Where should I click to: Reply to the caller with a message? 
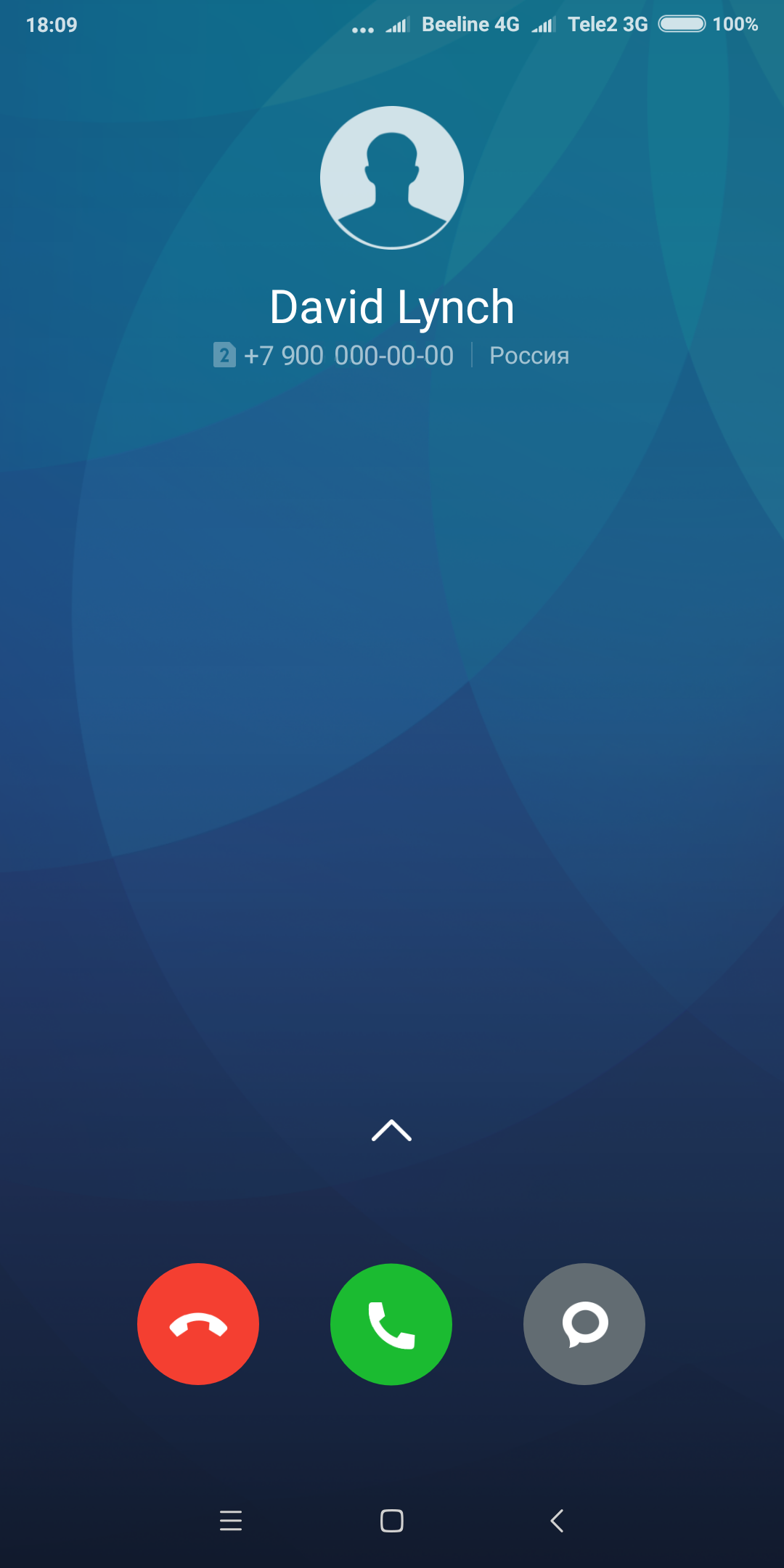tap(584, 1324)
